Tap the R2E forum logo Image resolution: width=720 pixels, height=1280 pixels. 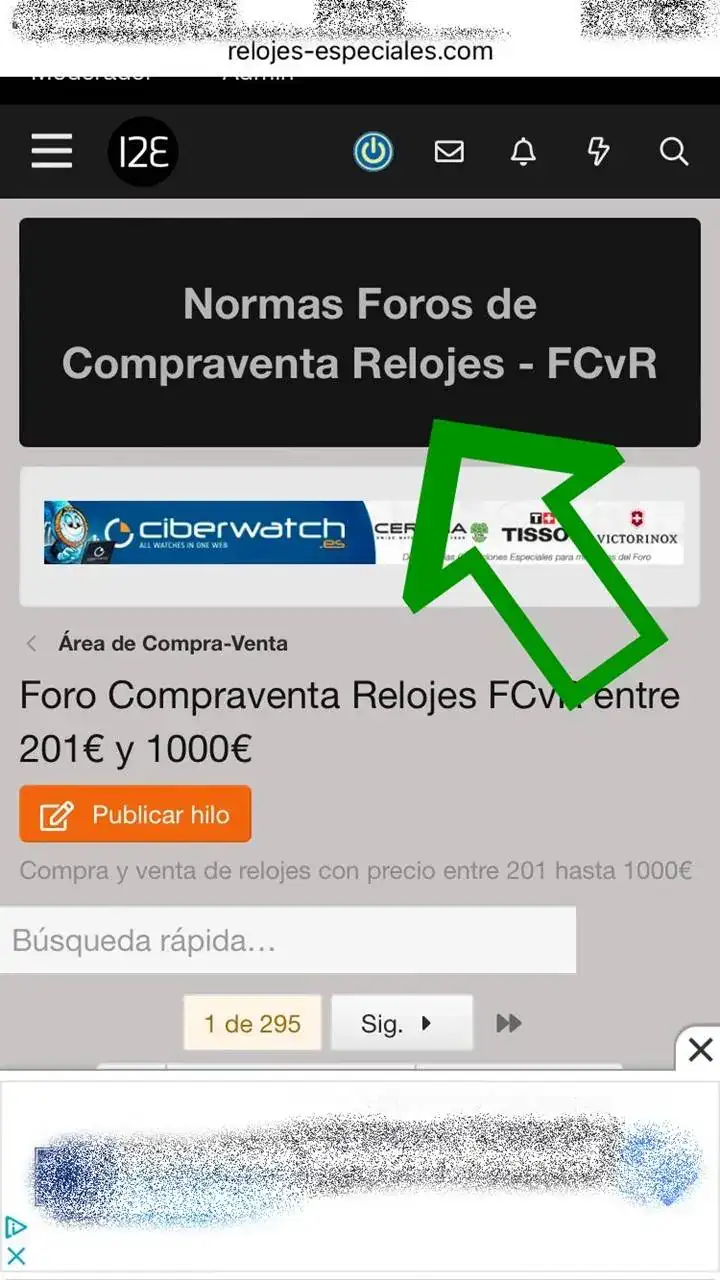coord(143,152)
